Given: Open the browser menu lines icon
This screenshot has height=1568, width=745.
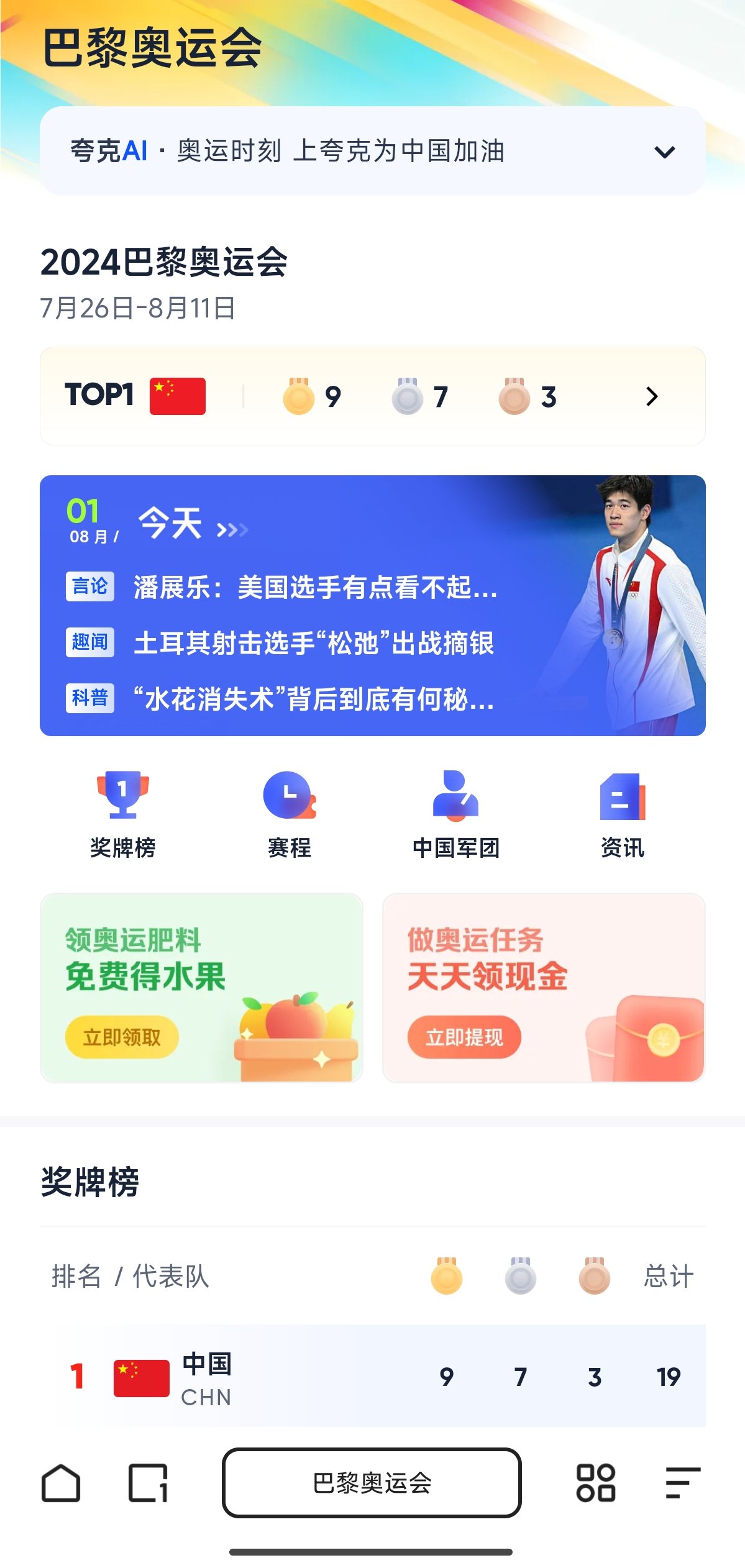Looking at the screenshot, I should pyautogui.click(x=682, y=1483).
